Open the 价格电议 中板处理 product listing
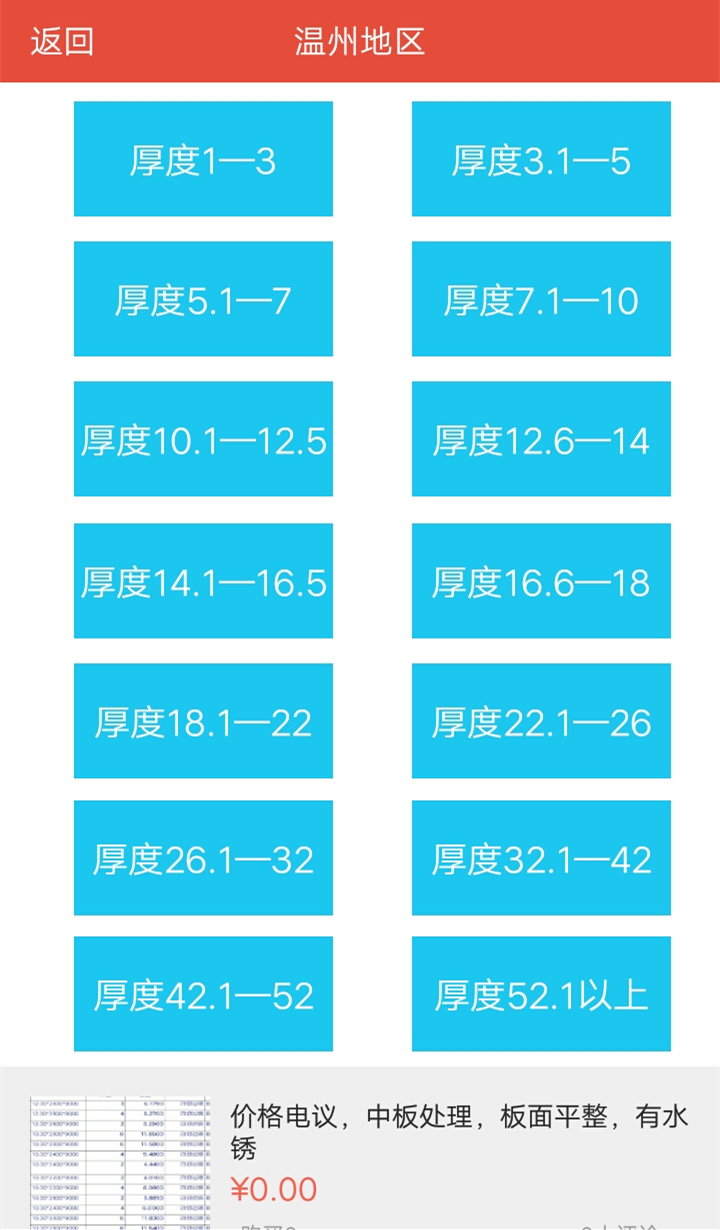This screenshot has width=720, height=1230. click(458, 1130)
